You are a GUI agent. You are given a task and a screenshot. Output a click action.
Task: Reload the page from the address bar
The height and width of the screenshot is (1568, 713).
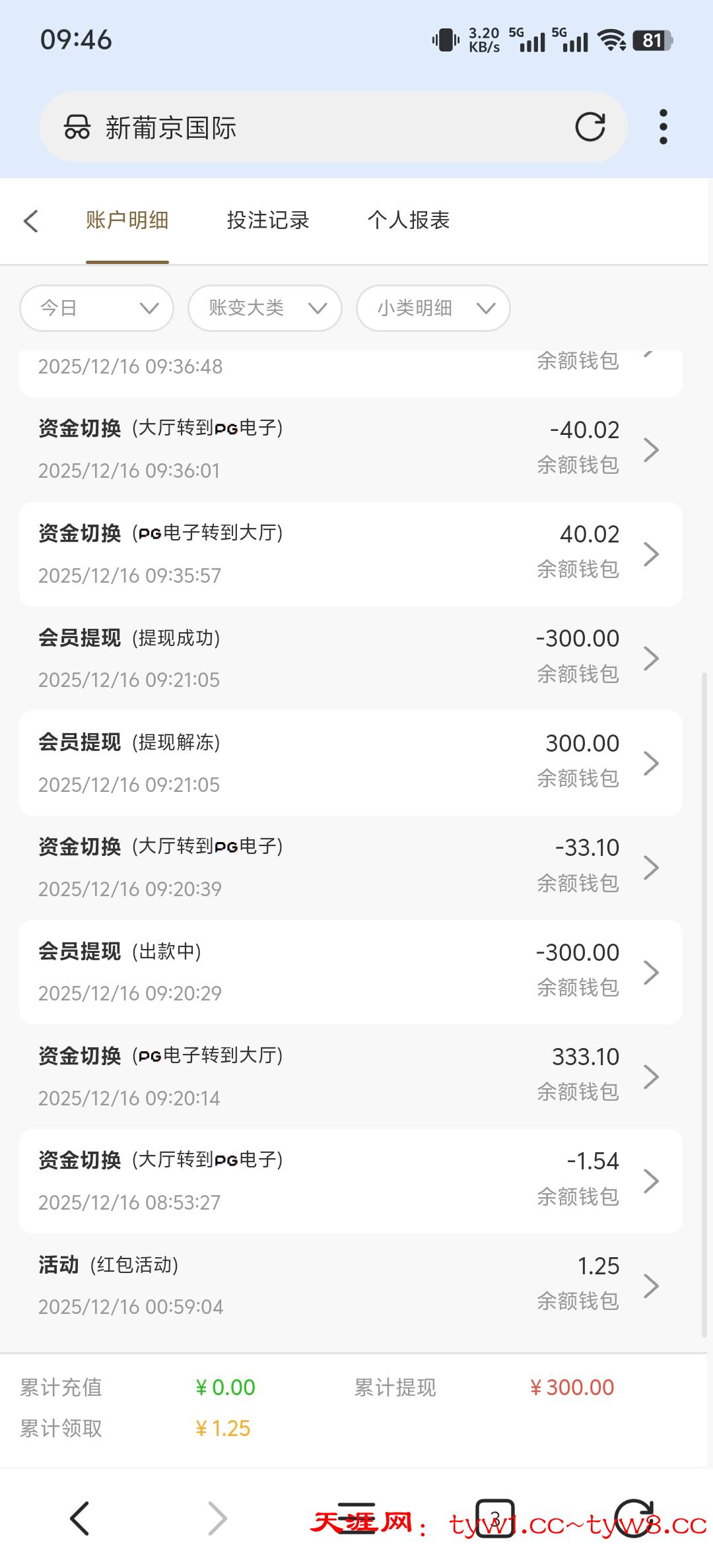pyautogui.click(x=590, y=127)
